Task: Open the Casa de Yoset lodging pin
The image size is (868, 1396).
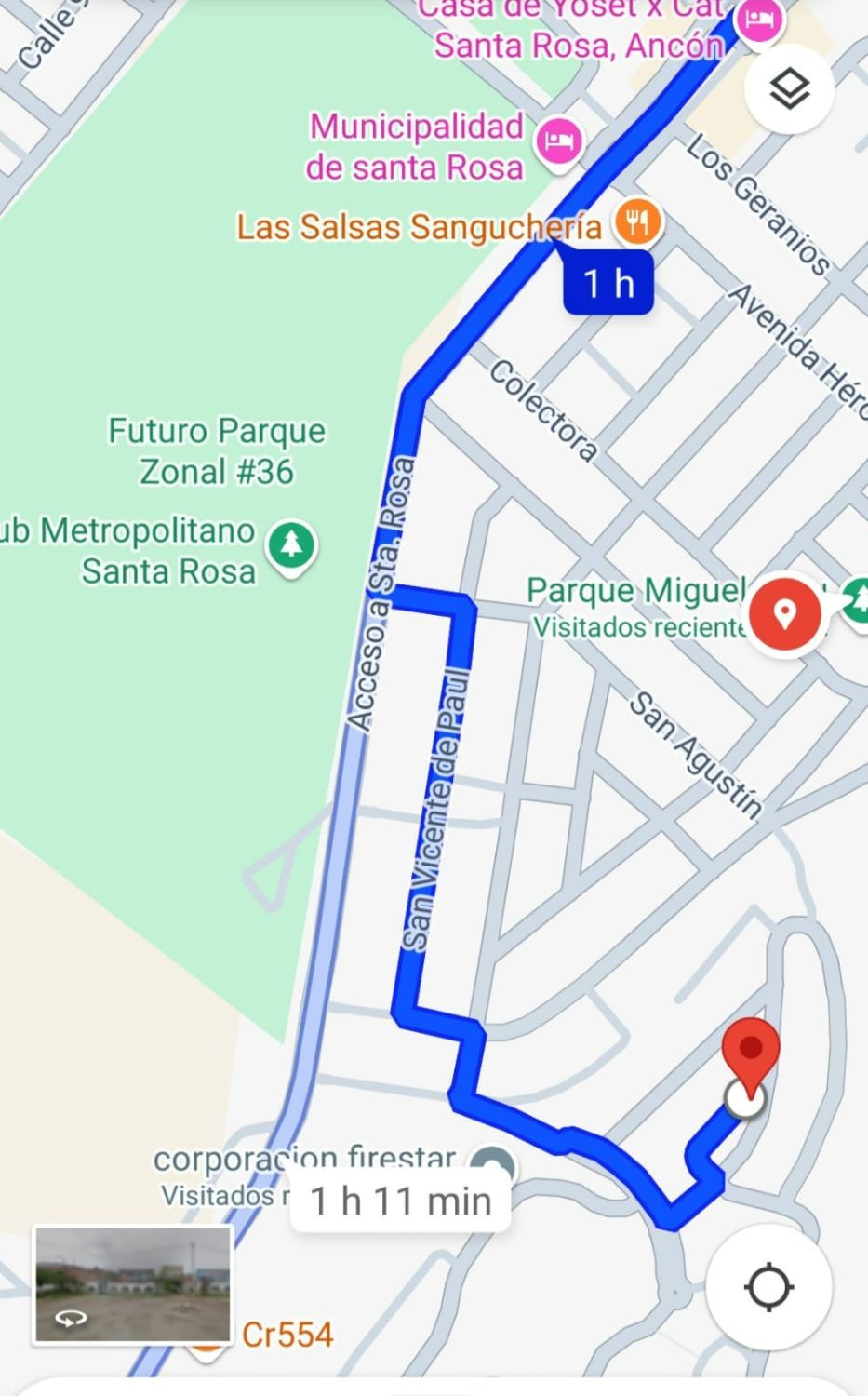Action: 760,20
